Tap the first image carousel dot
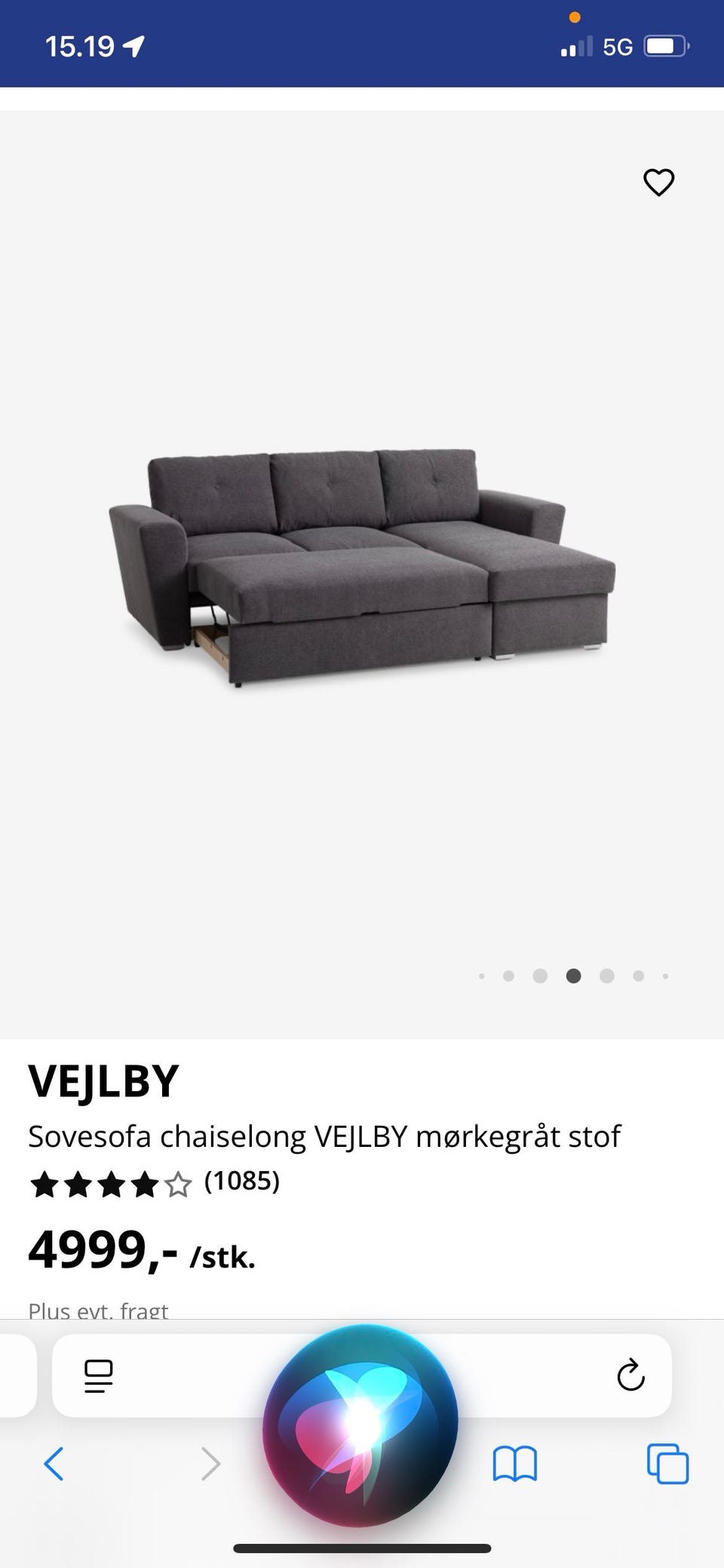Image resolution: width=724 pixels, height=1568 pixels. pos(481,976)
